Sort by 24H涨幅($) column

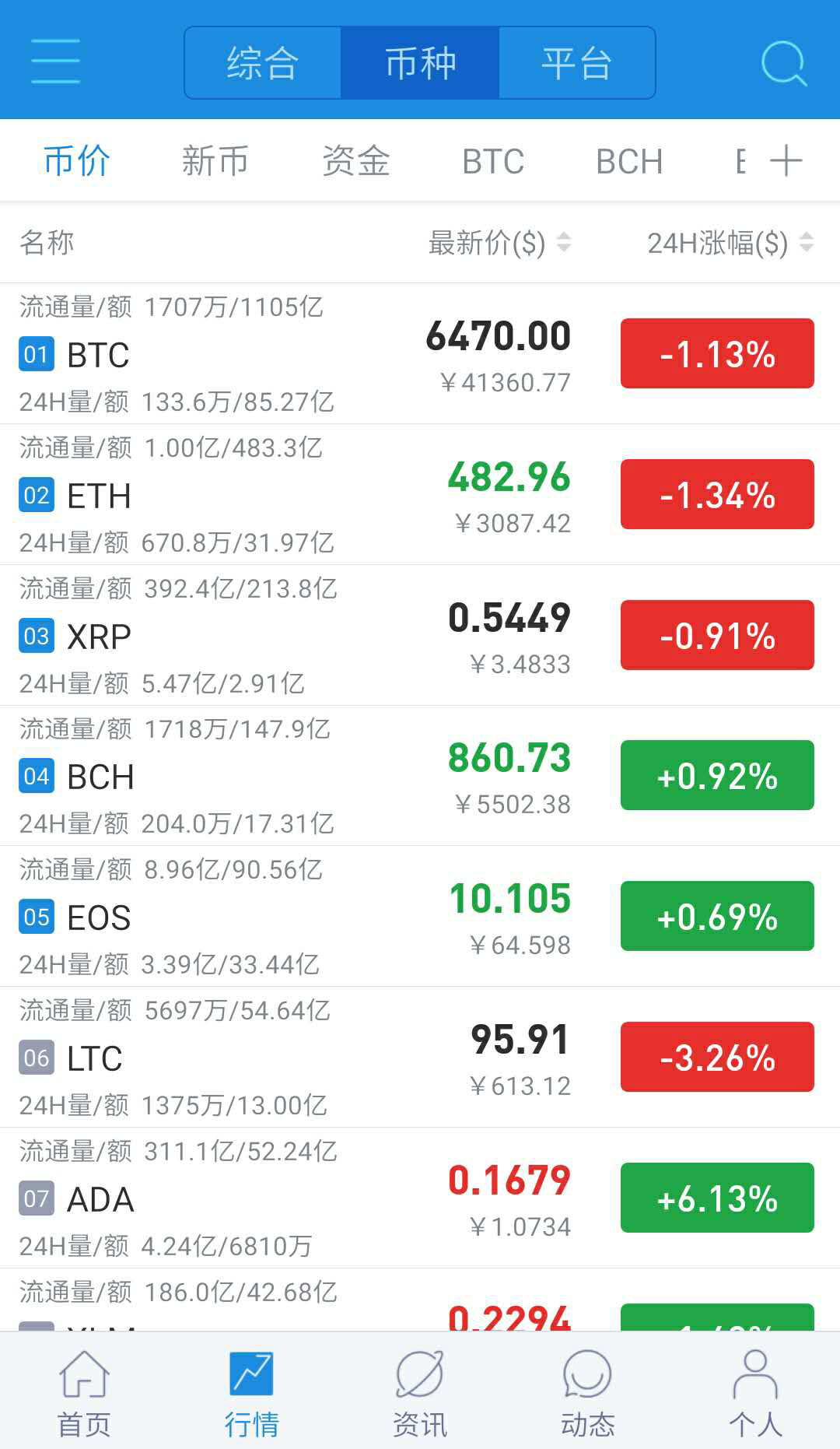(x=730, y=243)
